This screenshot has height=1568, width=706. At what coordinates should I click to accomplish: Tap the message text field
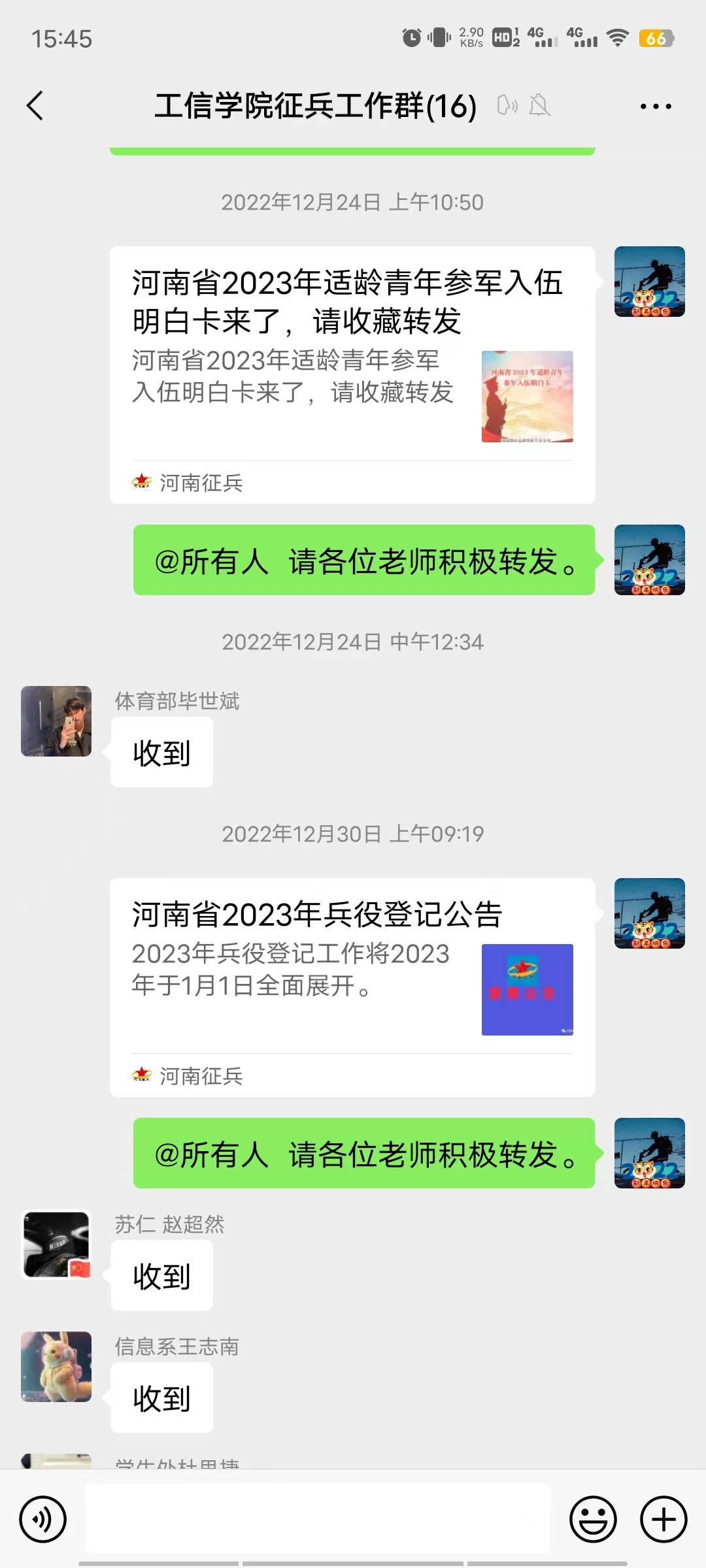[318, 1518]
